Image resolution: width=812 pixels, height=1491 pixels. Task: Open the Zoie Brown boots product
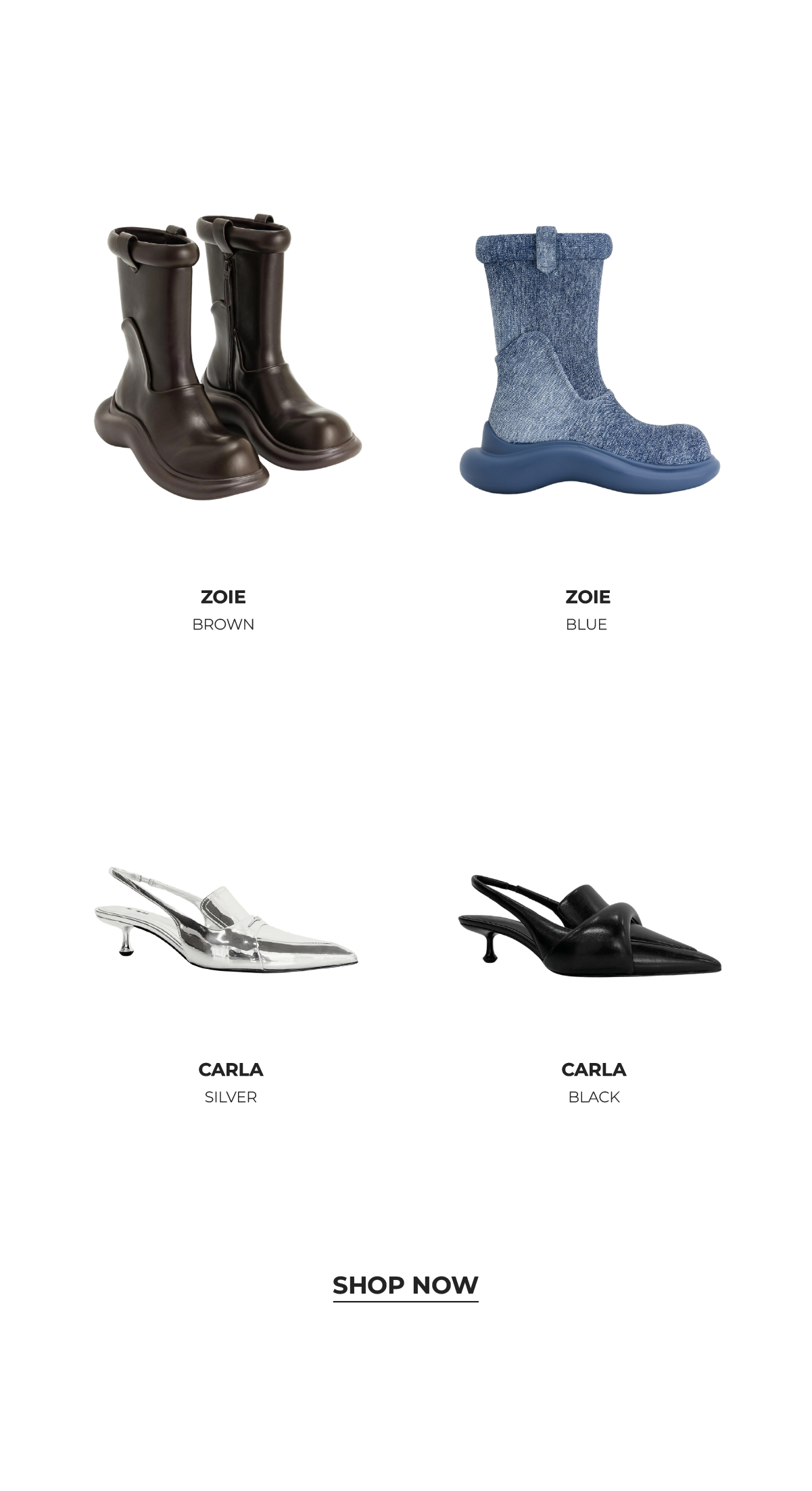tap(227, 358)
